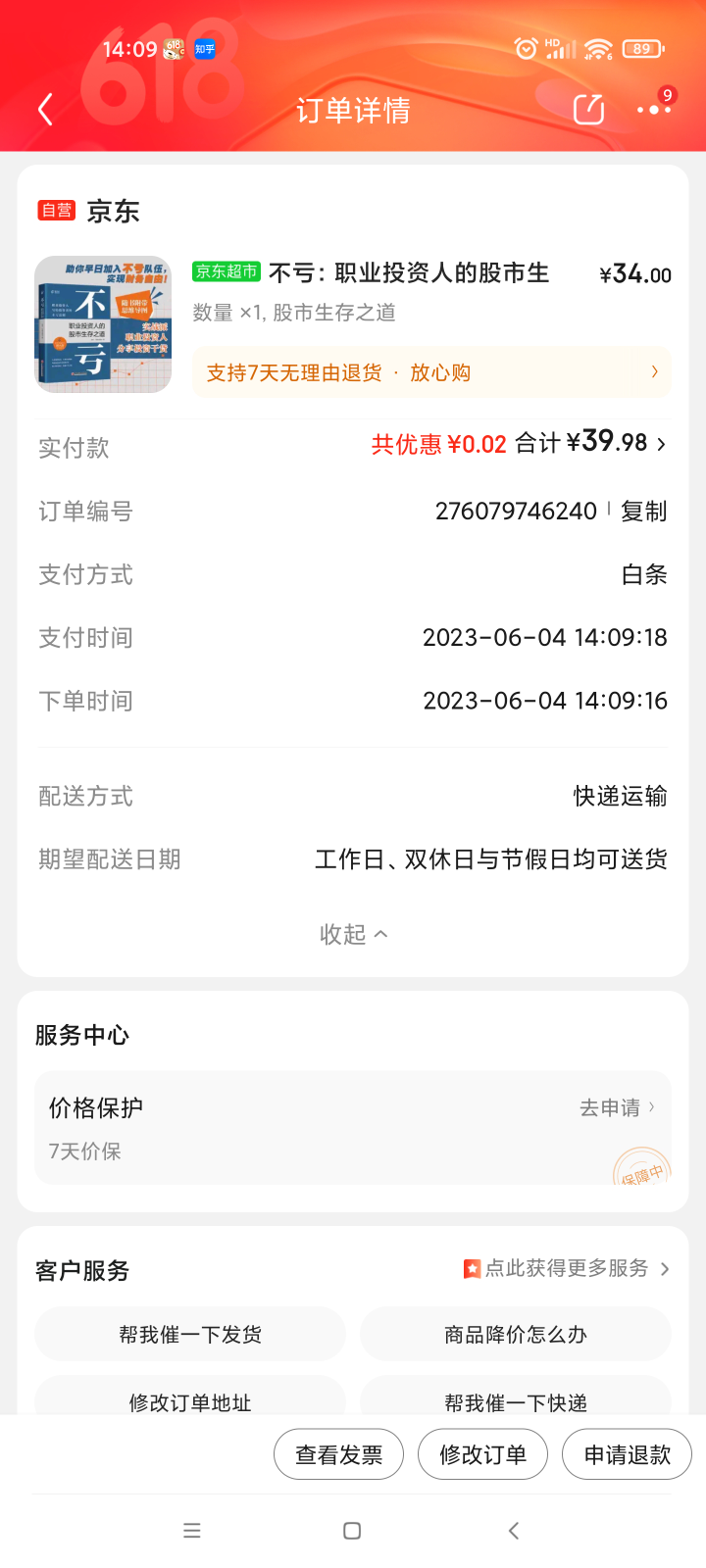The width and height of the screenshot is (706, 1568).
Task: Collapse order details with 收起
Action: tap(353, 934)
